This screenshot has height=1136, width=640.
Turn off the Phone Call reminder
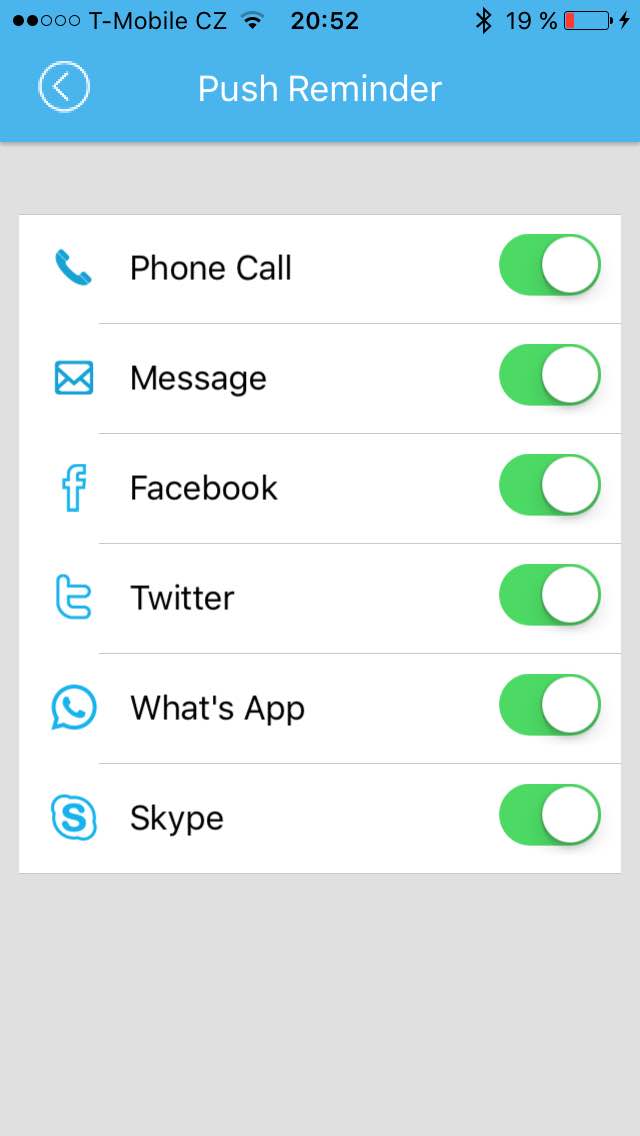tap(549, 266)
